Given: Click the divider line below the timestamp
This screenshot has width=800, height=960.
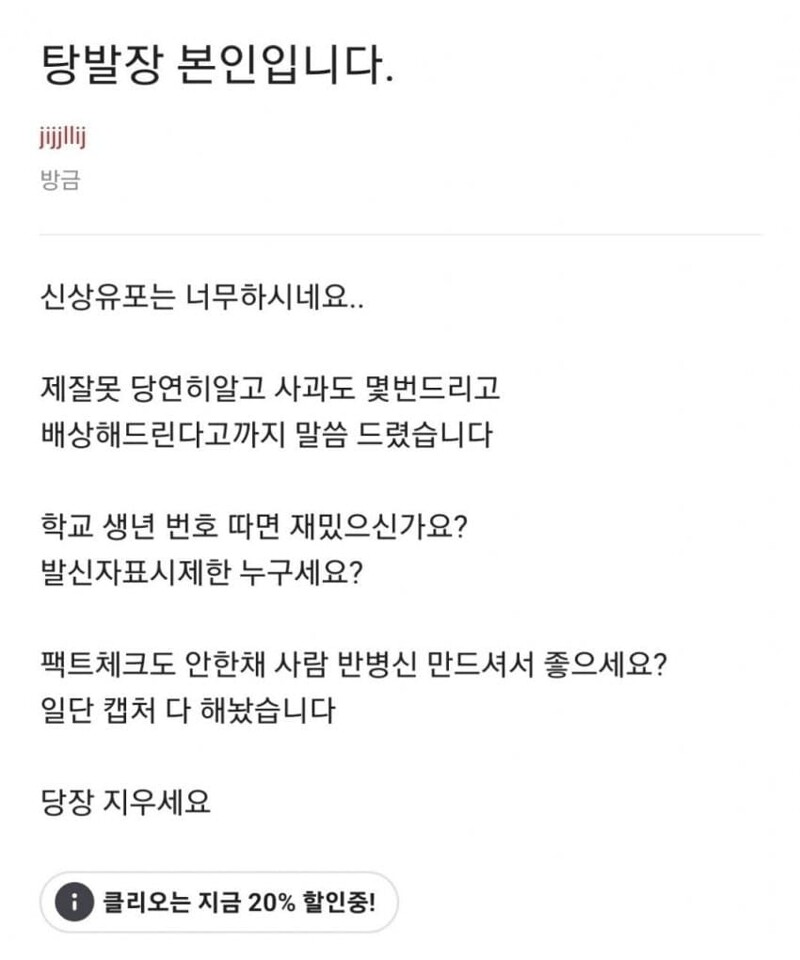Looking at the screenshot, I should [400, 229].
